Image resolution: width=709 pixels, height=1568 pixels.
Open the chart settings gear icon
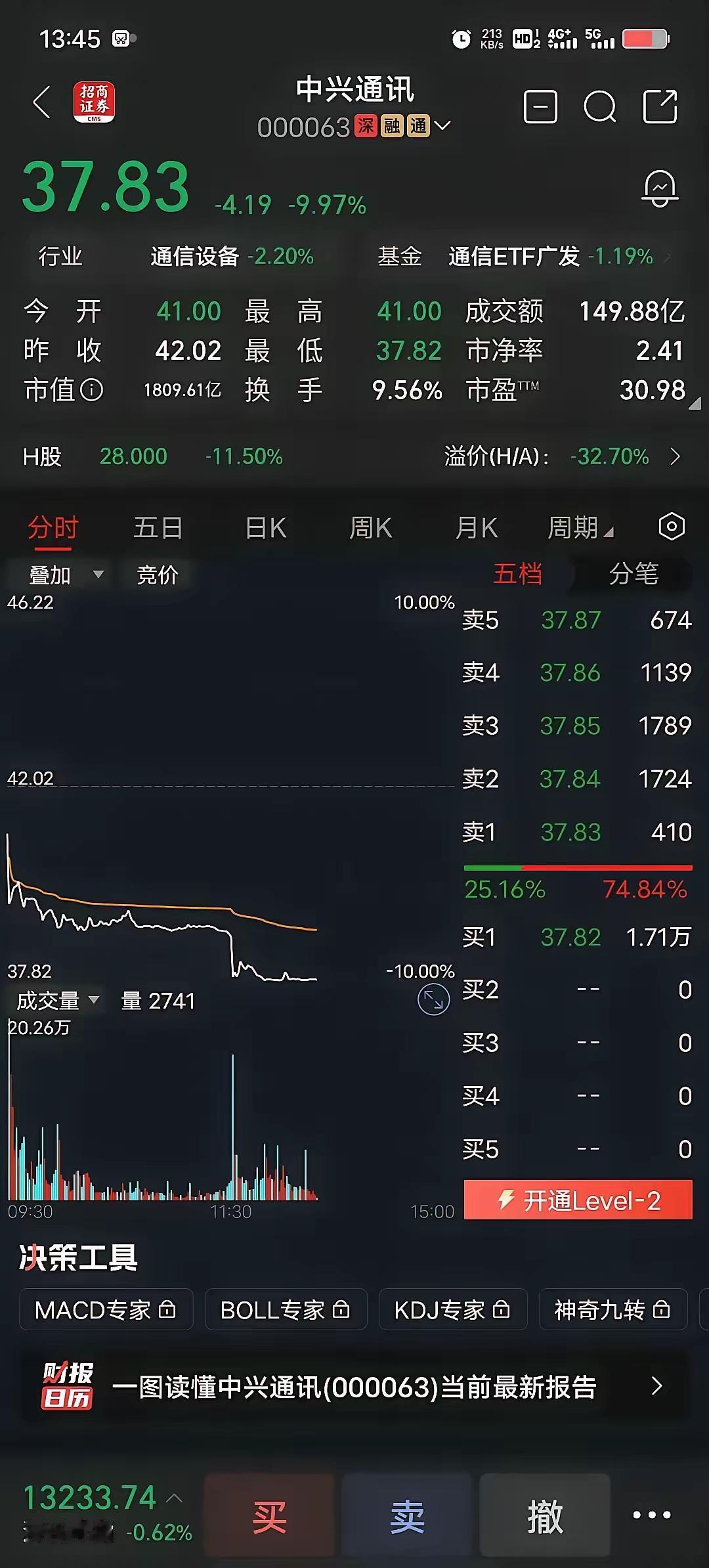pyautogui.click(x=671, y=526)
